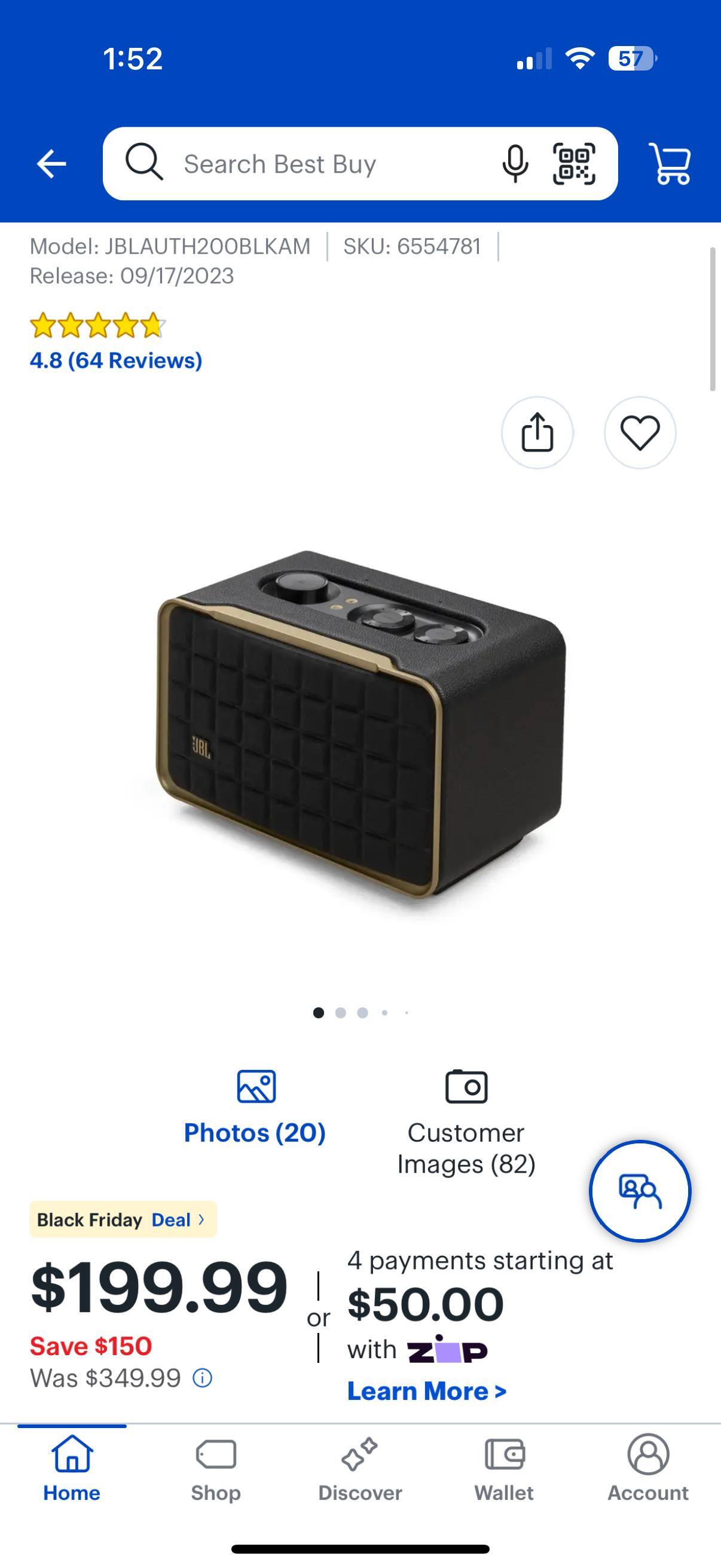721x1568 pixels.
Task: Tap the Search Best Buy field
Action: coord(316,164)
